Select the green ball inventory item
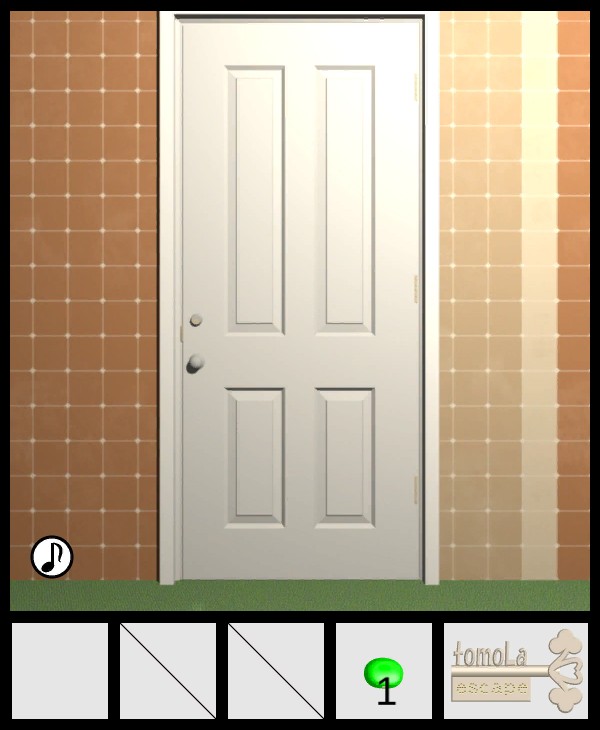This screenshot has height=730, width=600. [383, 674]
